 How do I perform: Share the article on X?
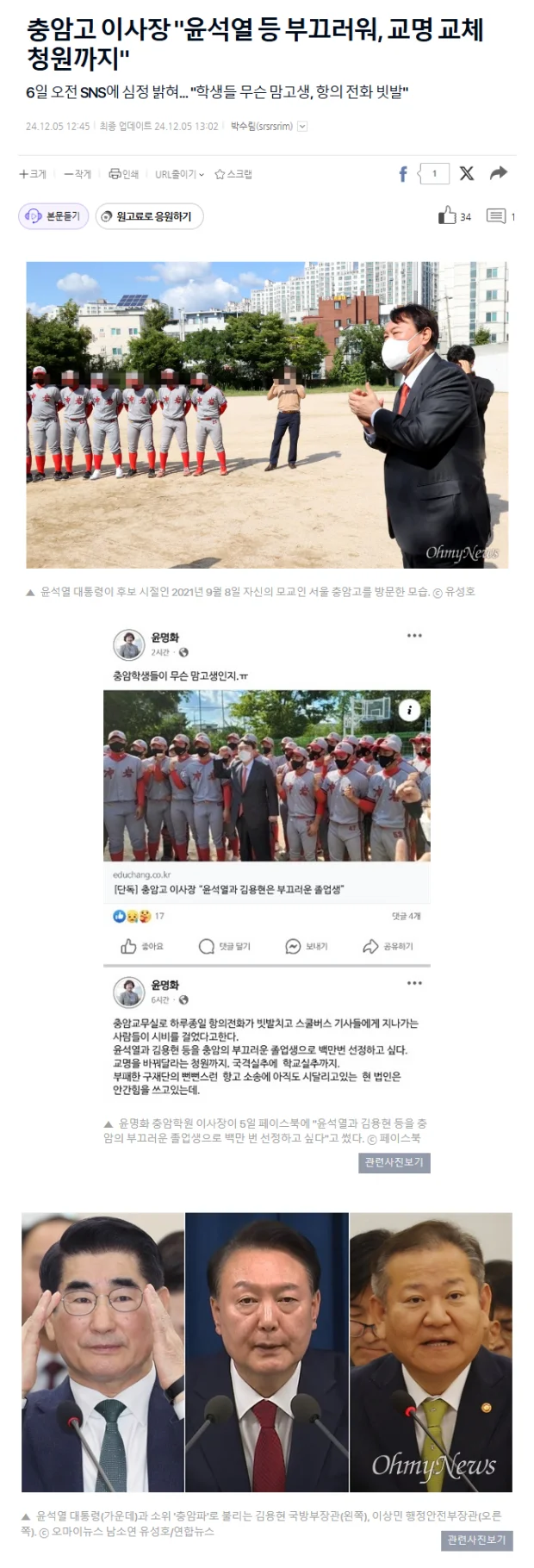[467, 173]
